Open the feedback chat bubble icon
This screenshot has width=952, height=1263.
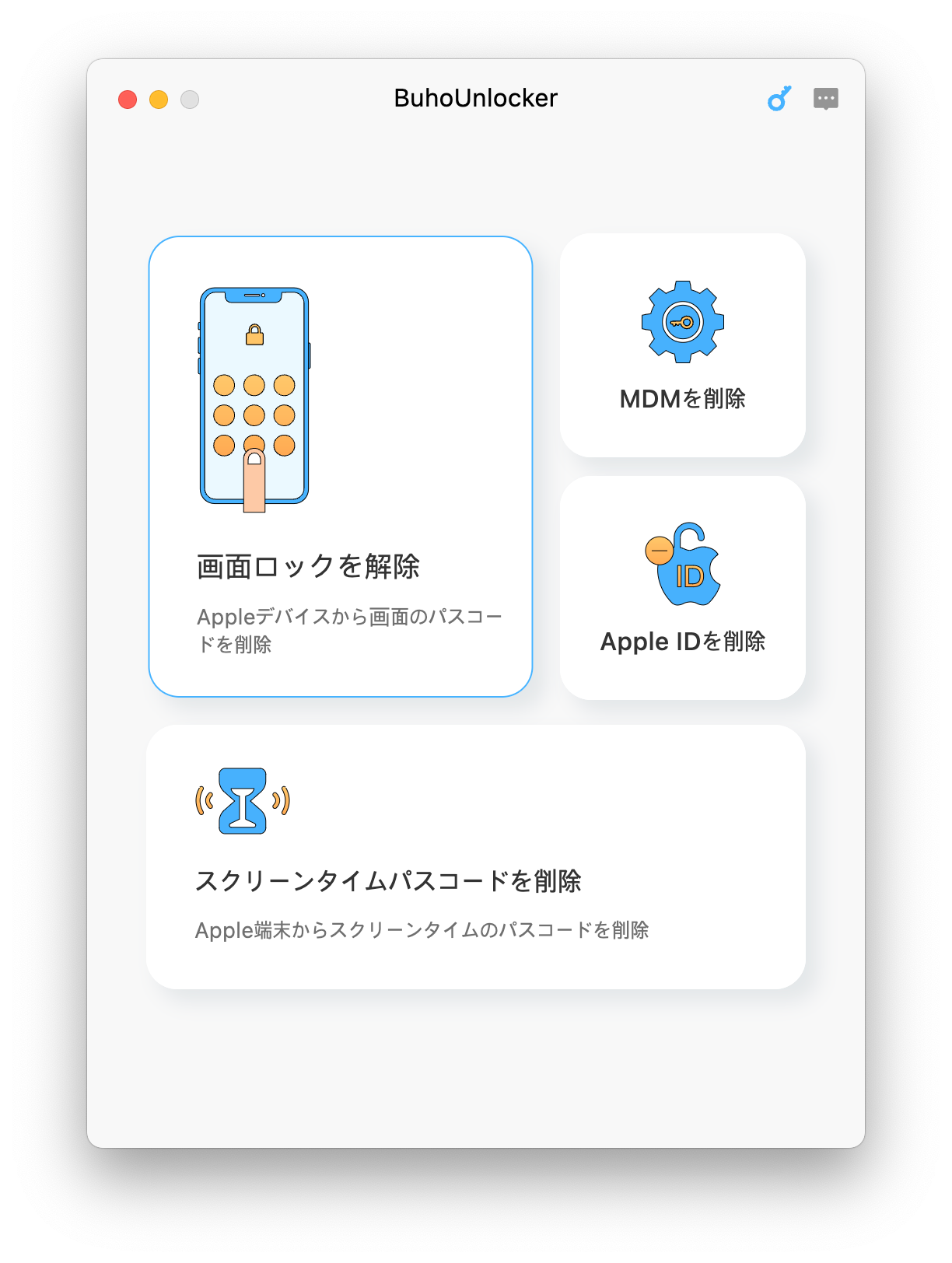click(826, 98)
